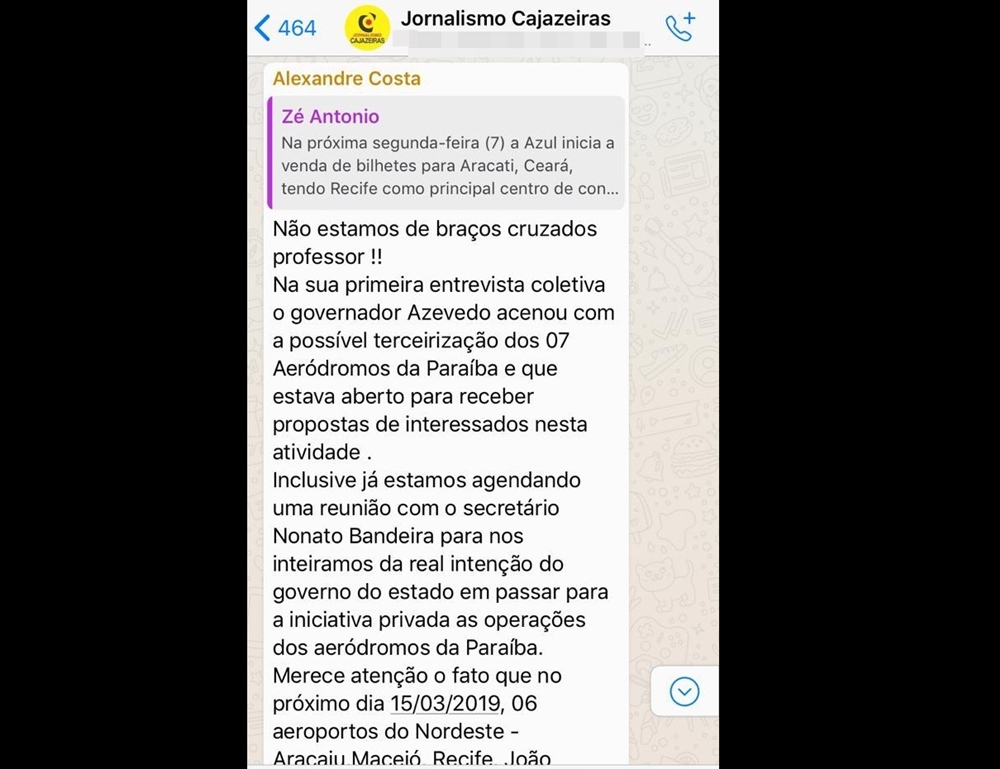1000x769 pixels.
Task: Open Jornalismo Cajazeiras group info
Action: pos(504,19)
